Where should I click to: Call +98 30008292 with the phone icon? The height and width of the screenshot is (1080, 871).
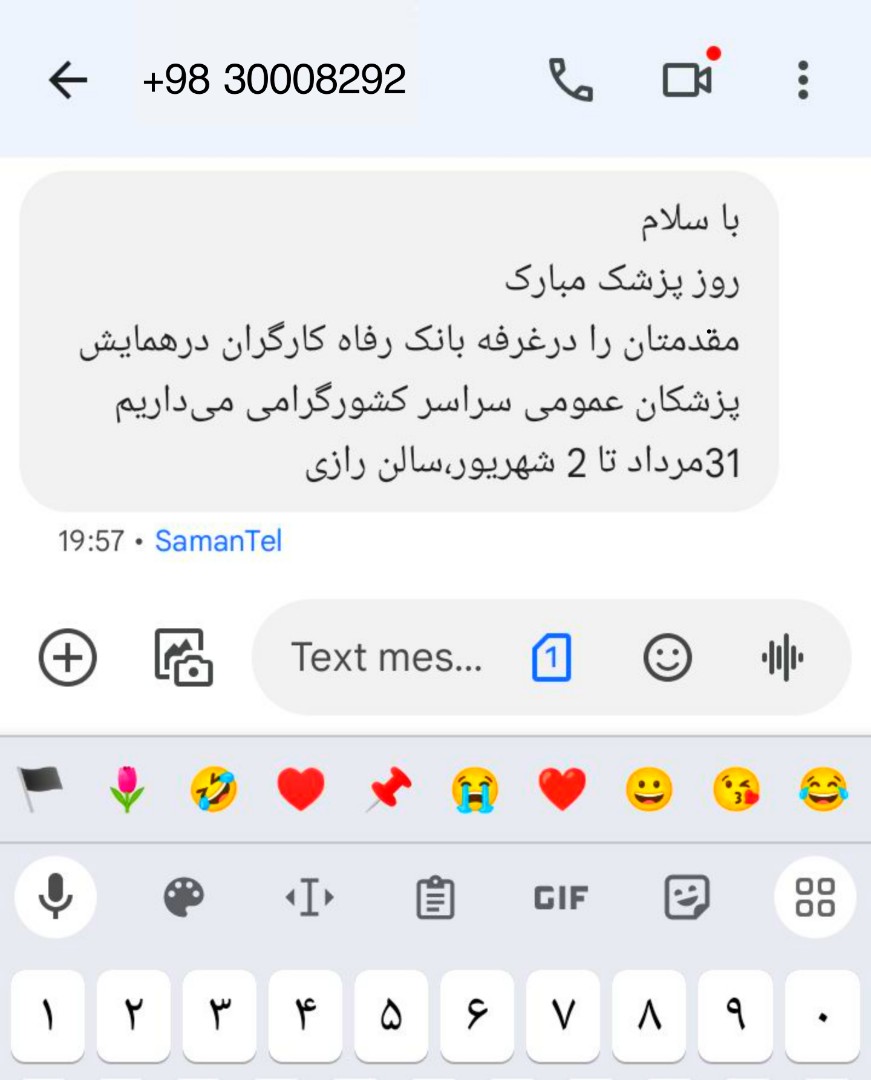(x=570, y=80)
